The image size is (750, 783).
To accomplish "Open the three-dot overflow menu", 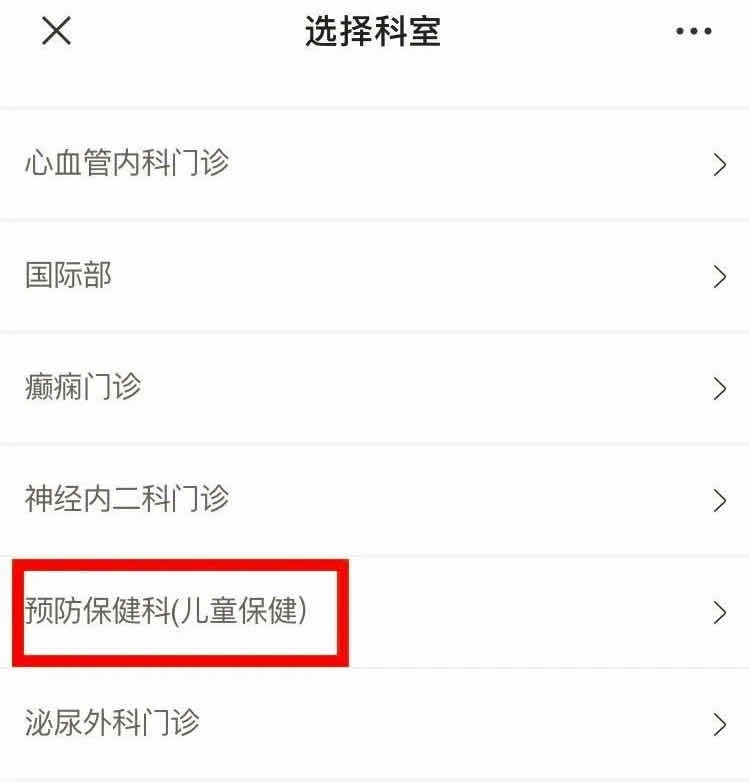I will click(693, 32).
